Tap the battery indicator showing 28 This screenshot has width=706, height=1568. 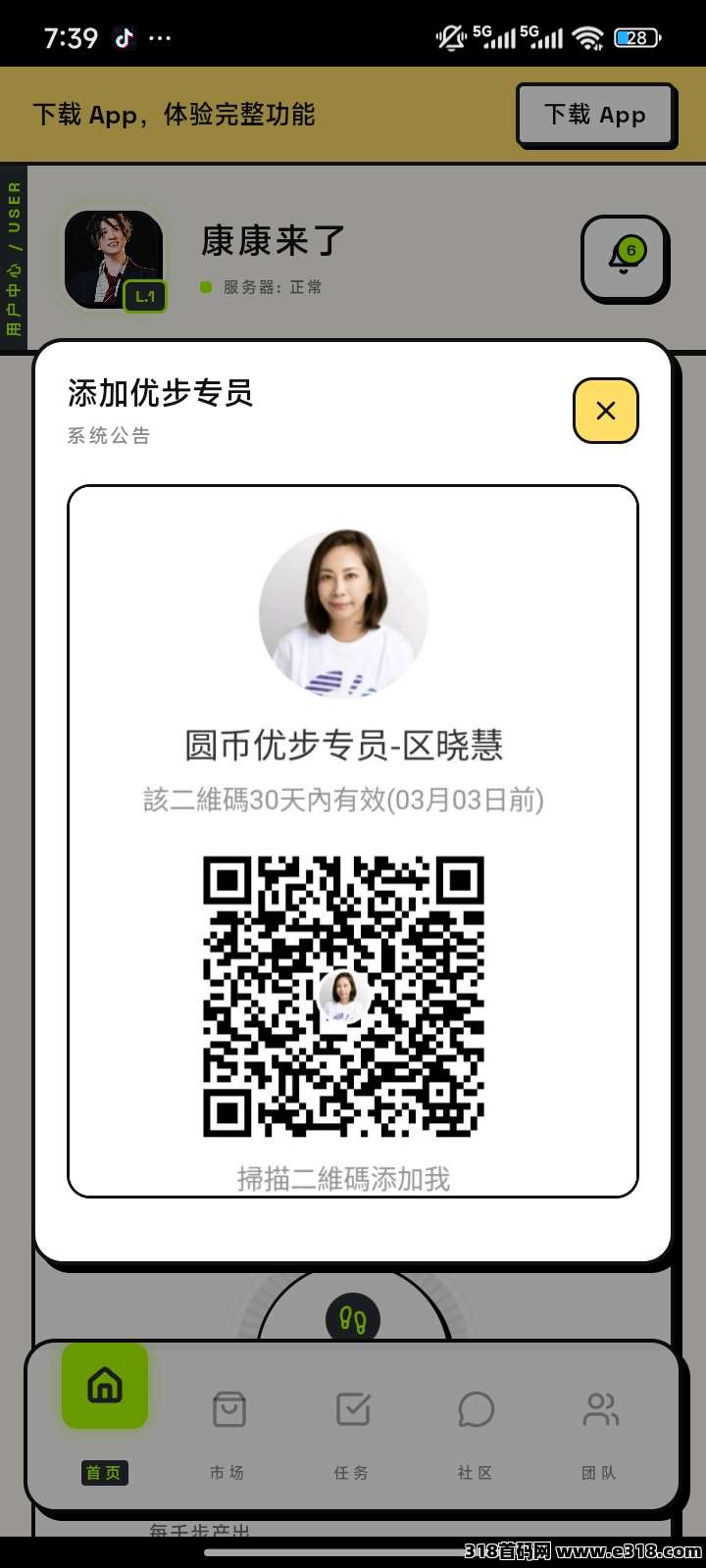(635, 36)
